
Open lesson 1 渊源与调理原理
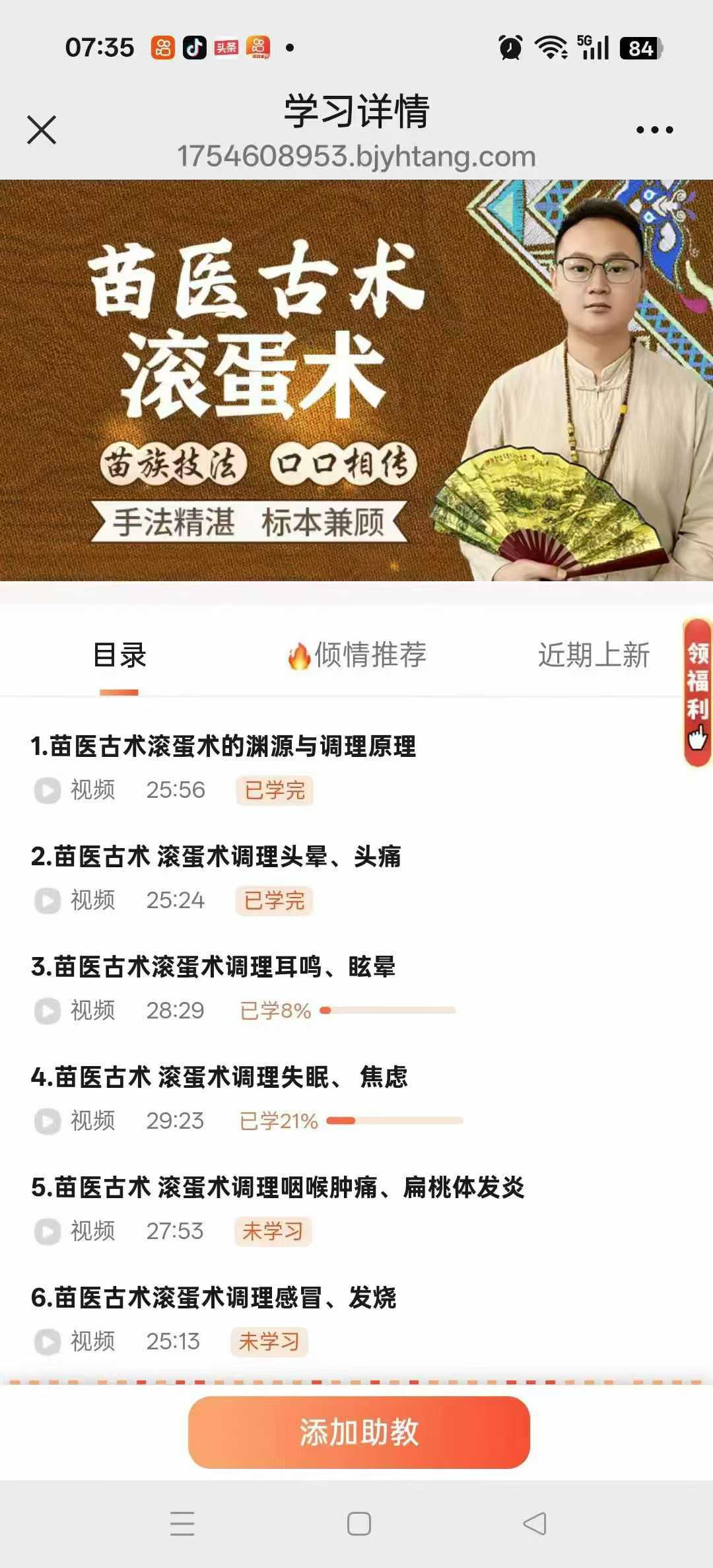223,747
